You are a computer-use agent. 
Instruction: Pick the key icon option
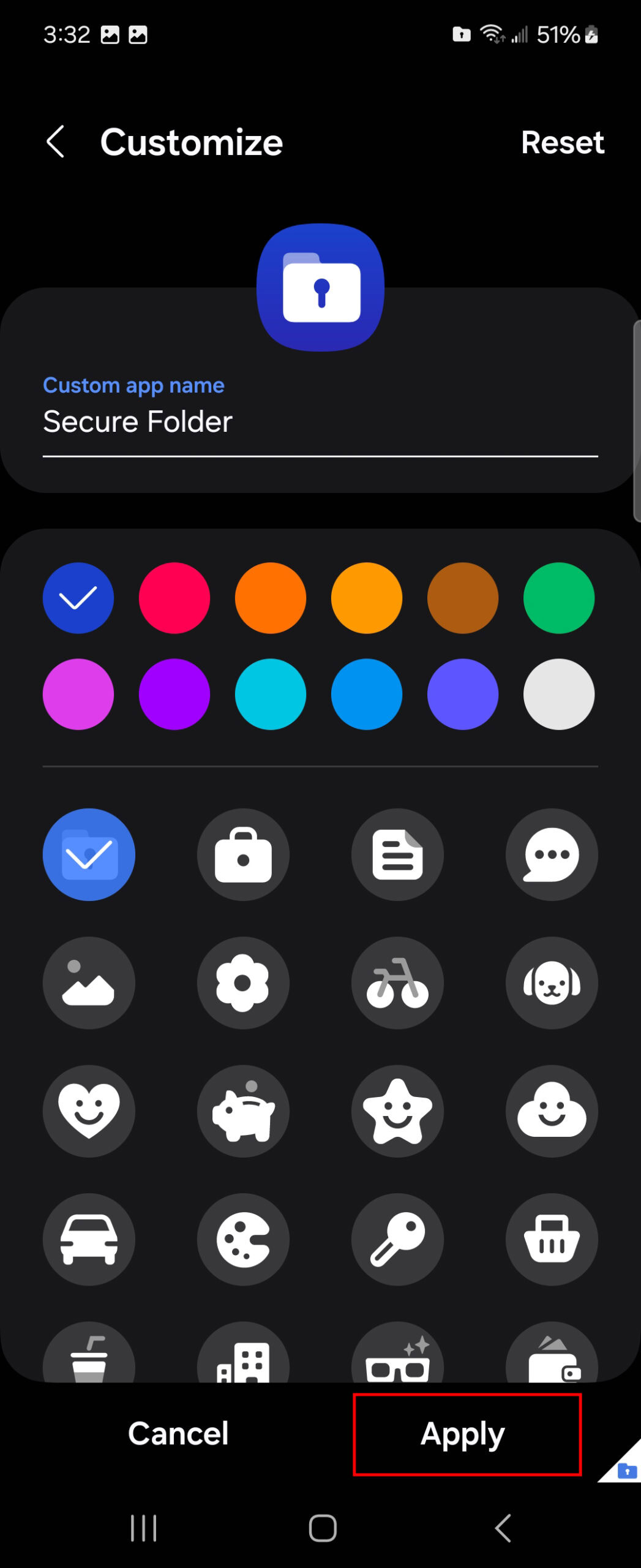397,1239
